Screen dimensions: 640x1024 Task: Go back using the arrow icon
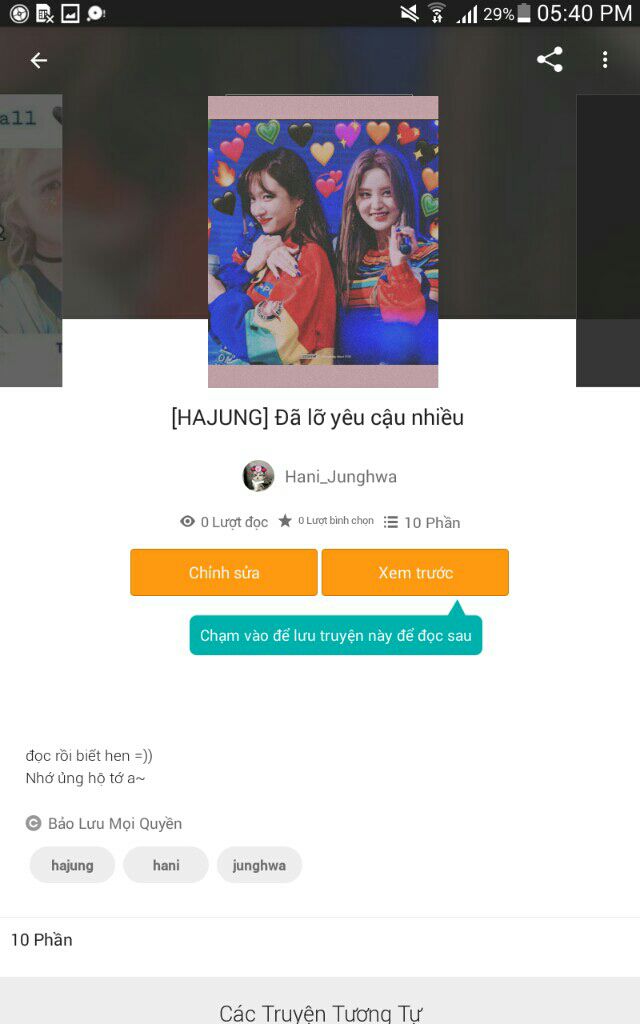pyautogui.click(x=39, y=61)
